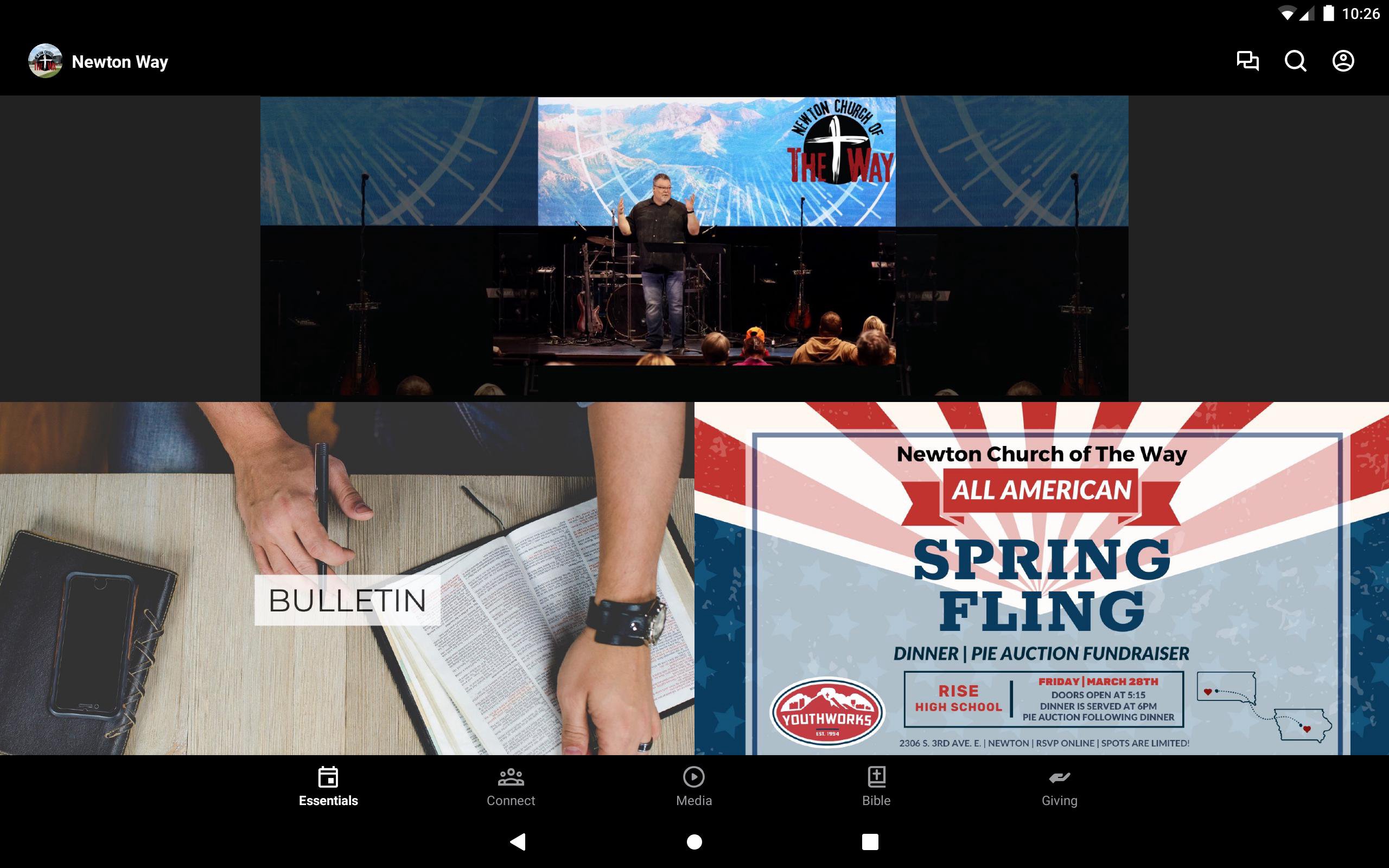Open the Spring Fling event tile
1389x868 pixels.
click(x=1041, y=578)
